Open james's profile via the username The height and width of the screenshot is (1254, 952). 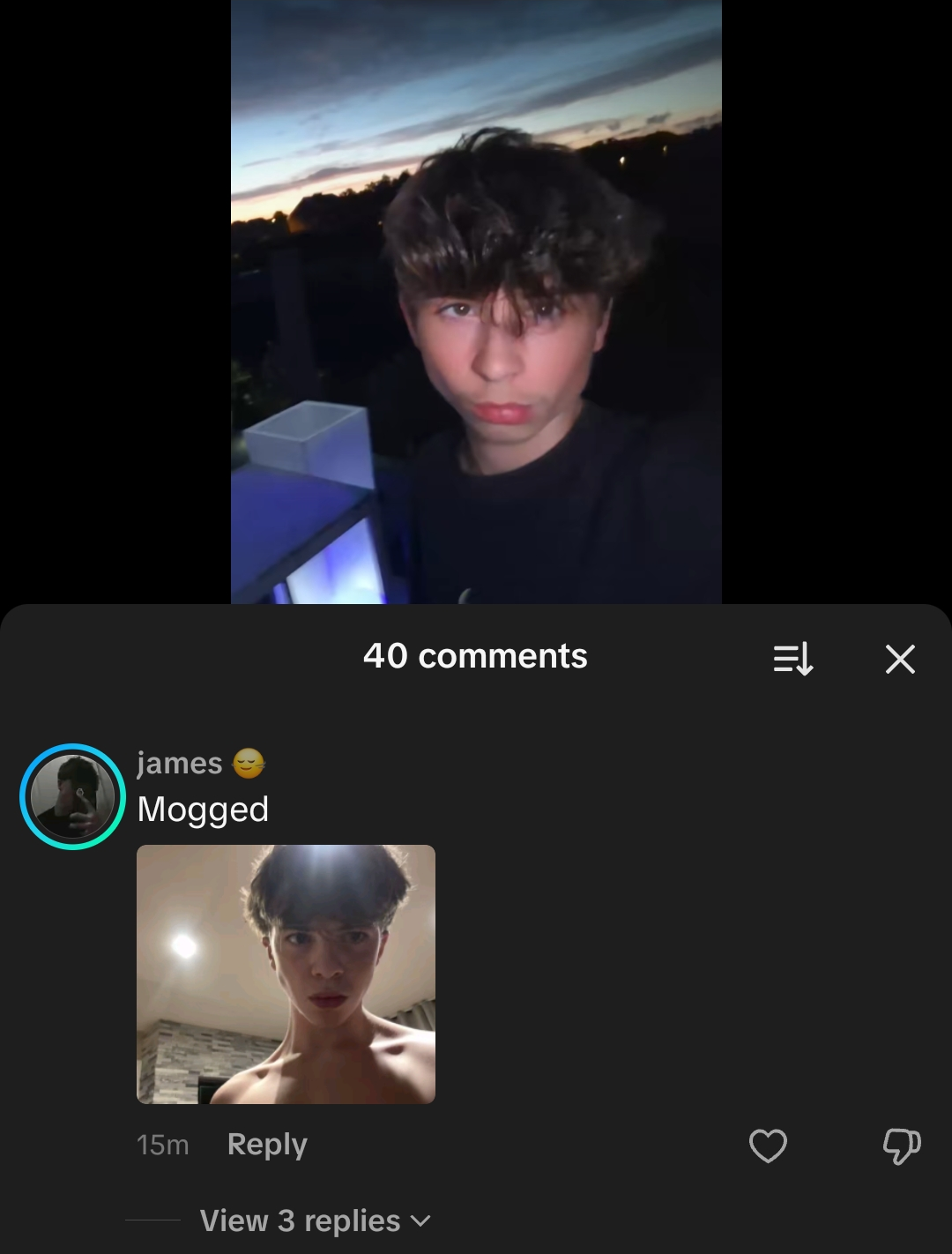point(180,763)
